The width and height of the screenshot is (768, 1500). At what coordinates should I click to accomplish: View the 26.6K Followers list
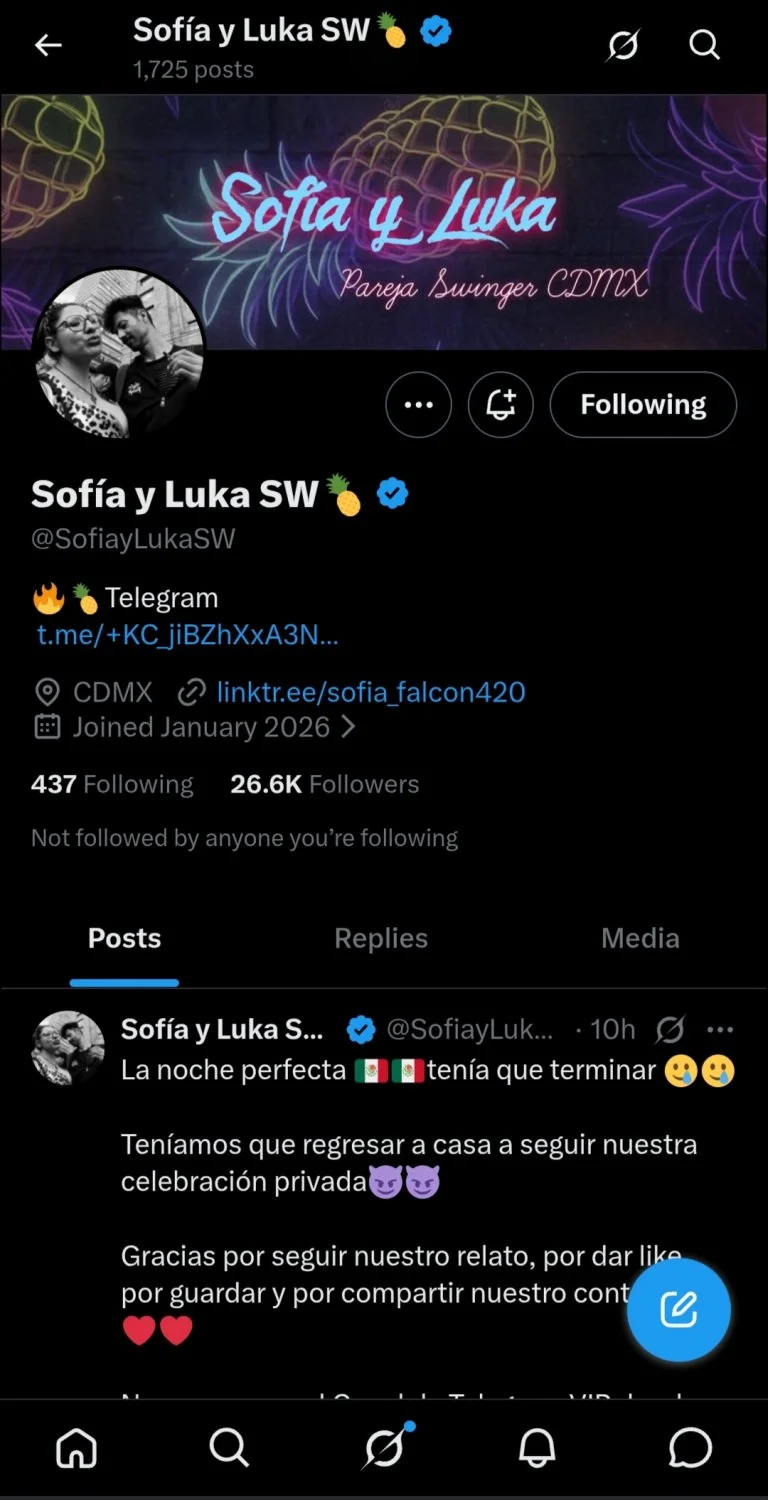click(324, 784)
